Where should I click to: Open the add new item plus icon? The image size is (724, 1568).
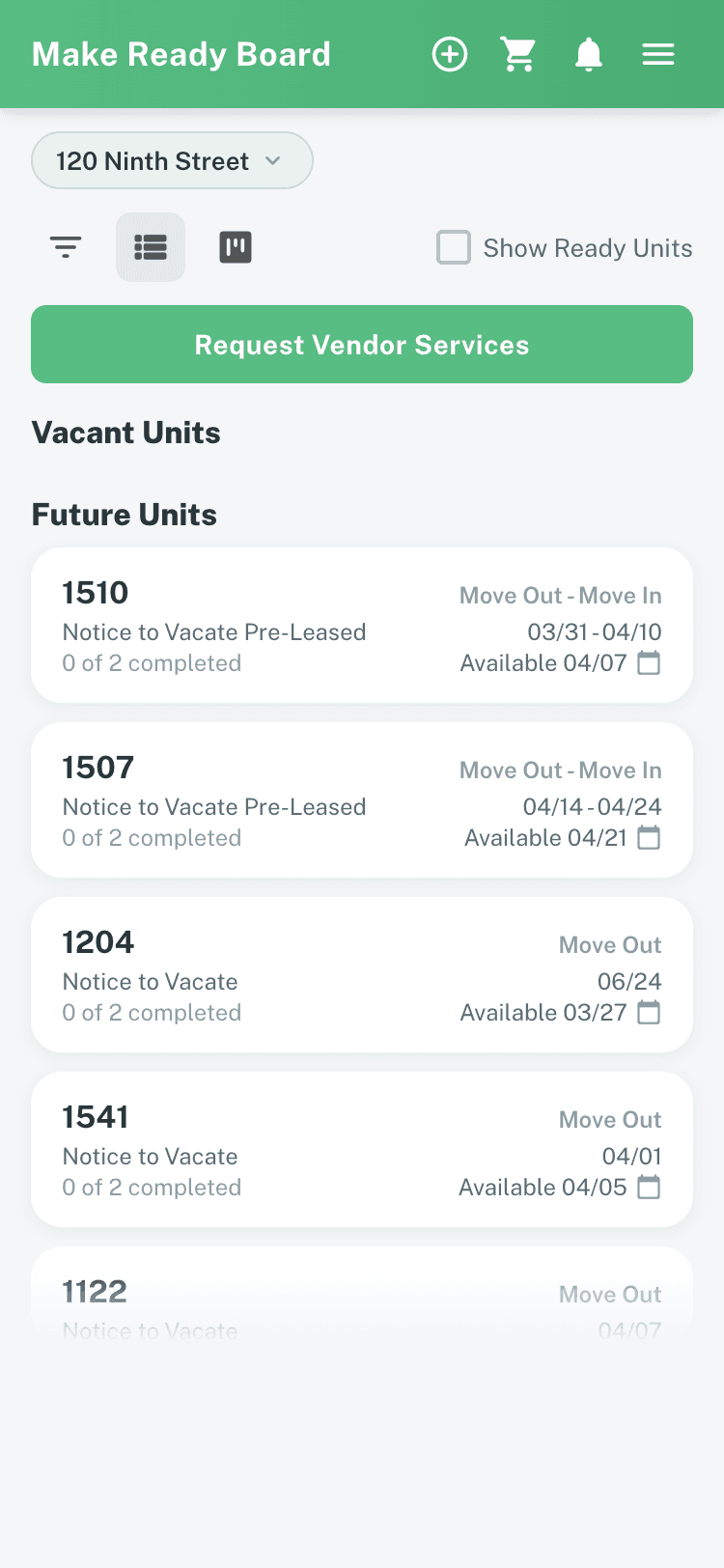click(x=450, y=54)
